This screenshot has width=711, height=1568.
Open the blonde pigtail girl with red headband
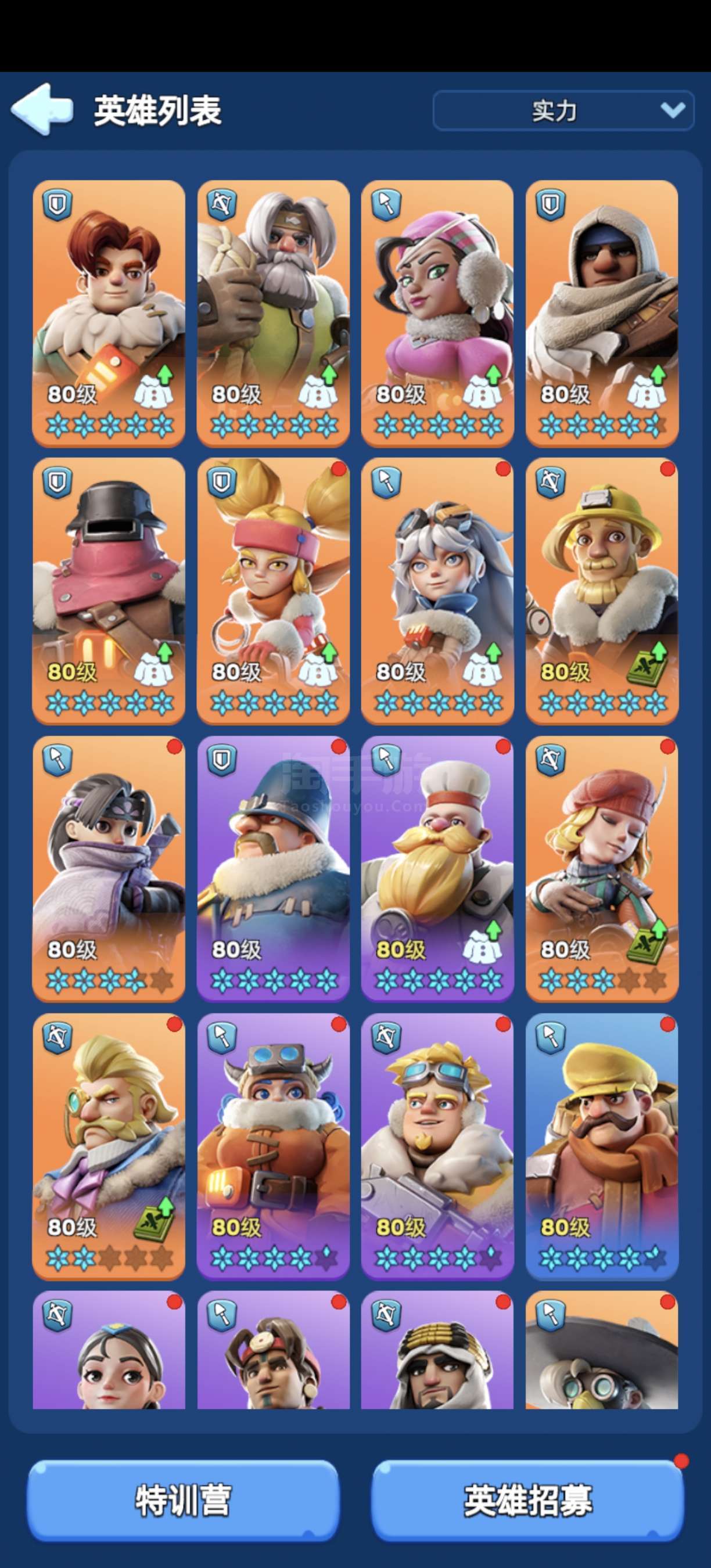(274, 591)
